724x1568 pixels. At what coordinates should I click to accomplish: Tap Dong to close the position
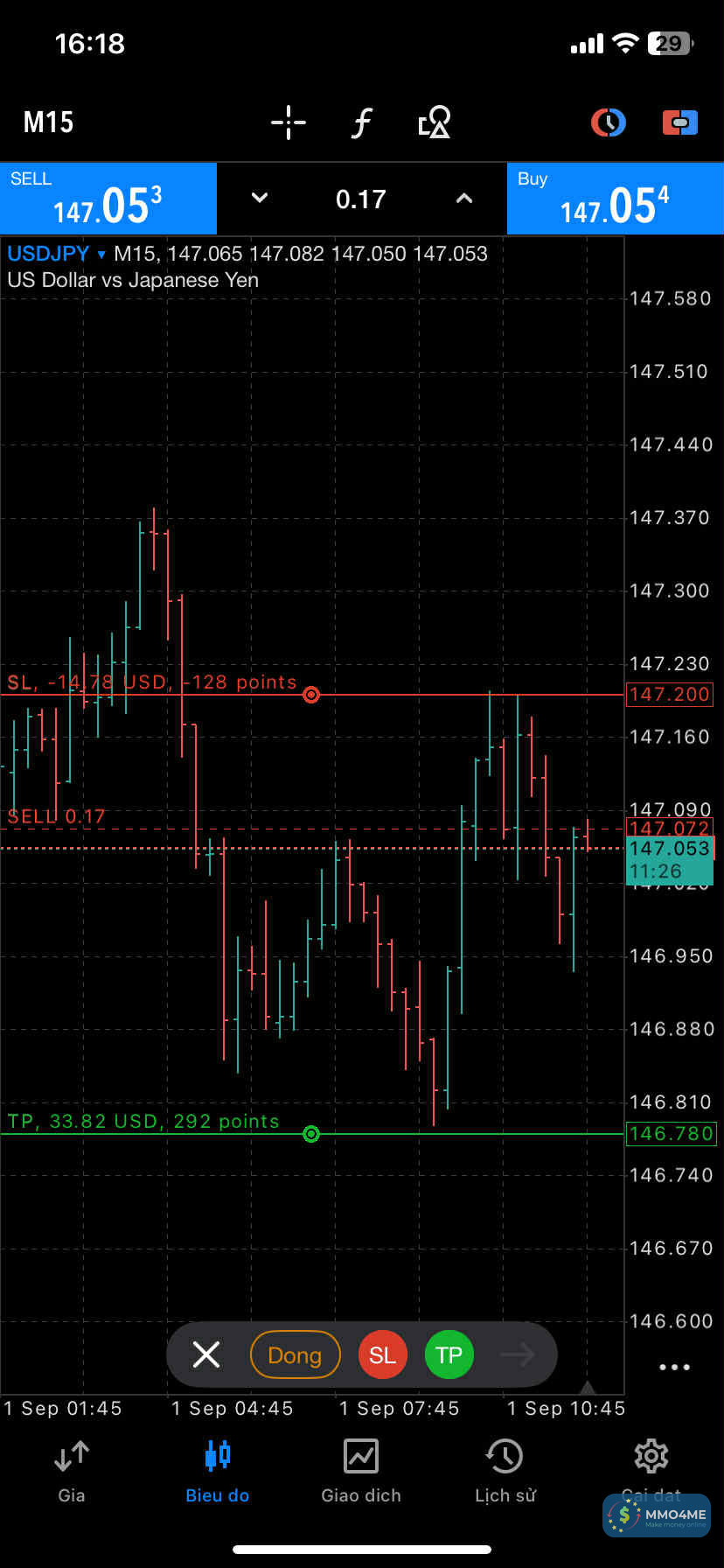[x=295, y=1354]
